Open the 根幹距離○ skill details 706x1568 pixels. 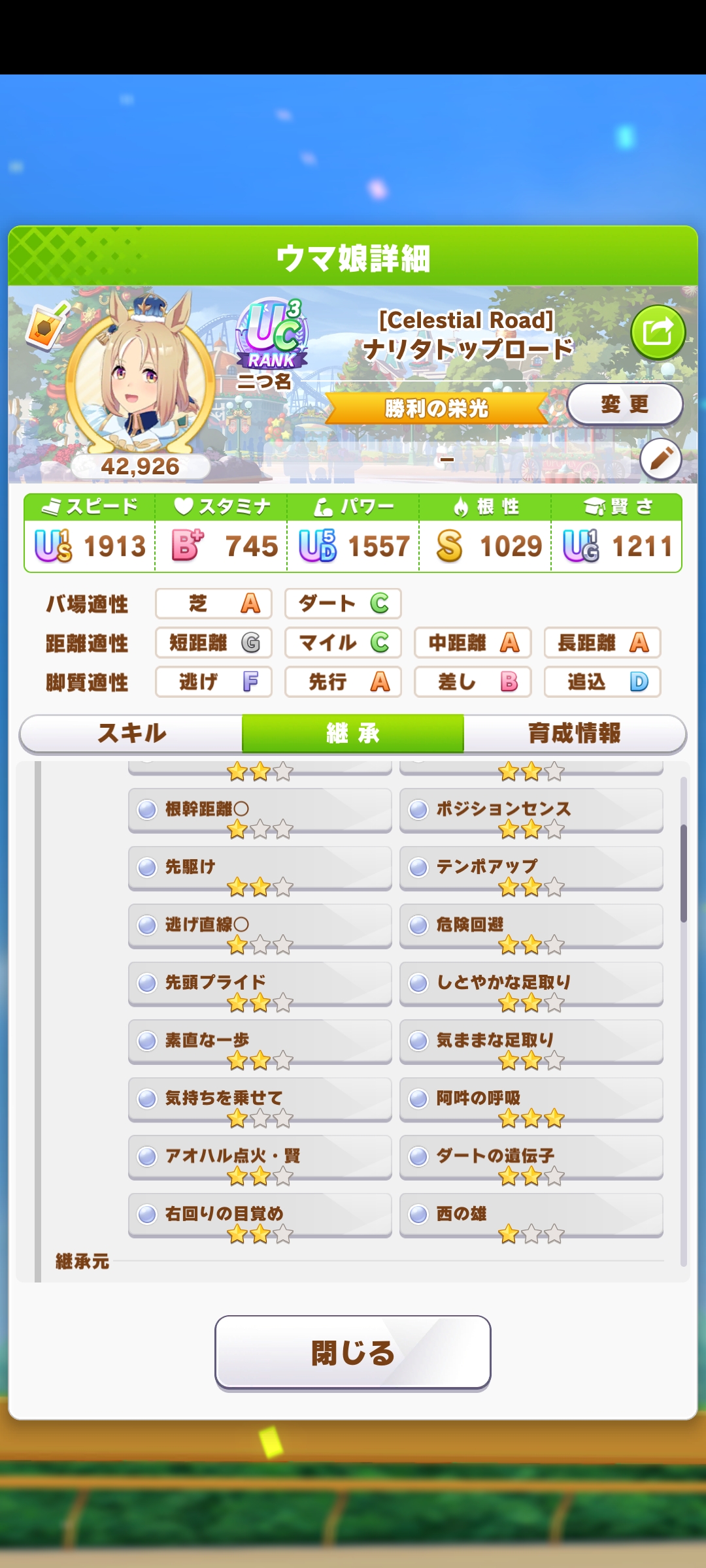click(260, 810)
